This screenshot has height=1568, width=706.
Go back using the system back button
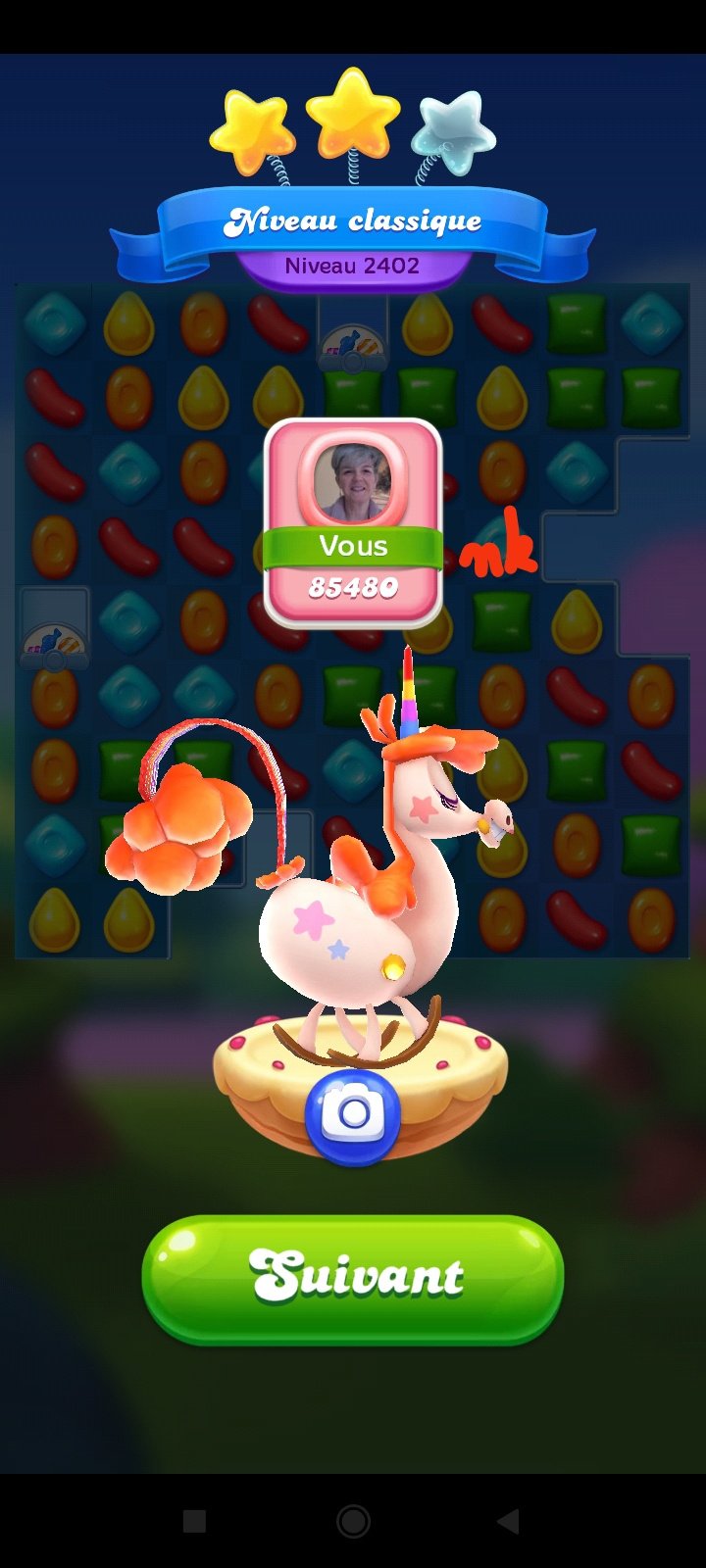[x=508, y=1521]
